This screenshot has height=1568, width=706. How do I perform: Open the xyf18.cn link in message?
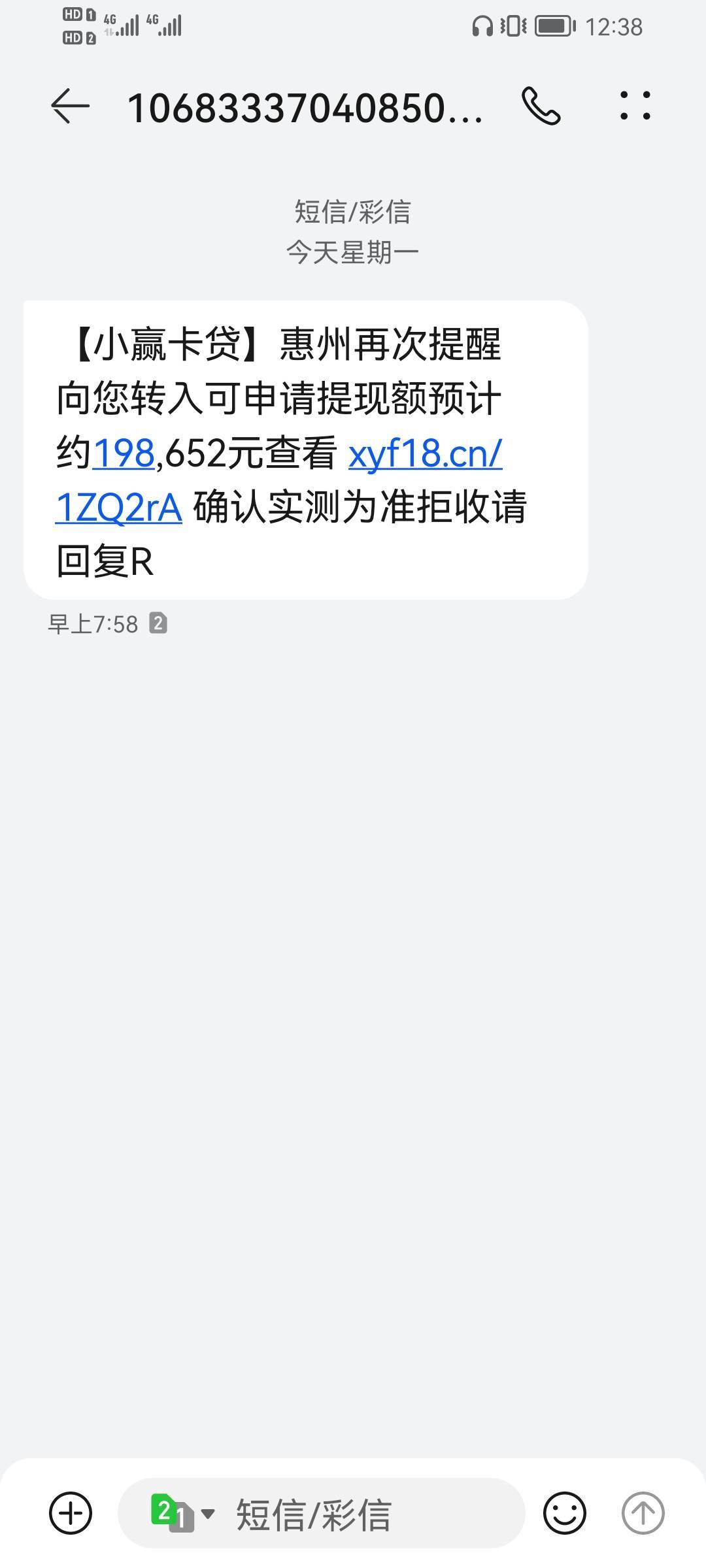279,480
